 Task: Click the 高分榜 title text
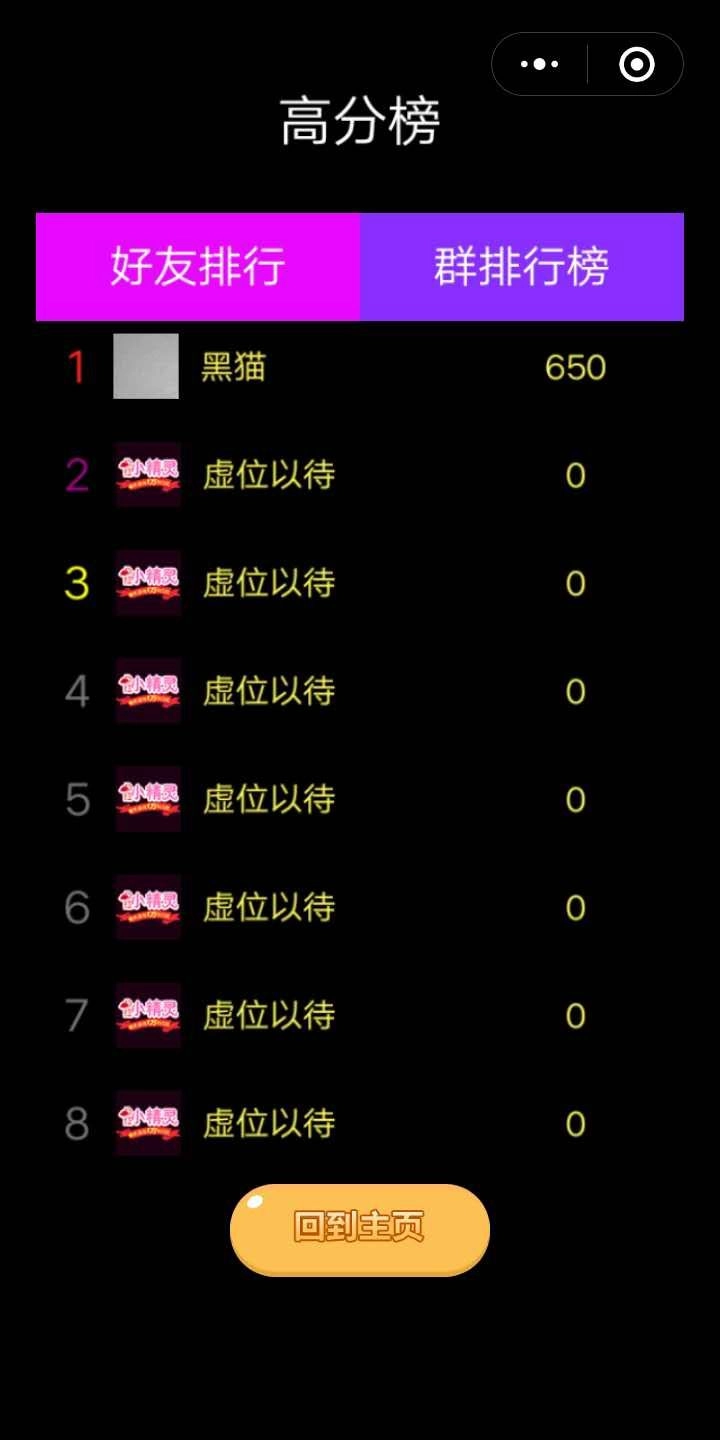(358, 120)
